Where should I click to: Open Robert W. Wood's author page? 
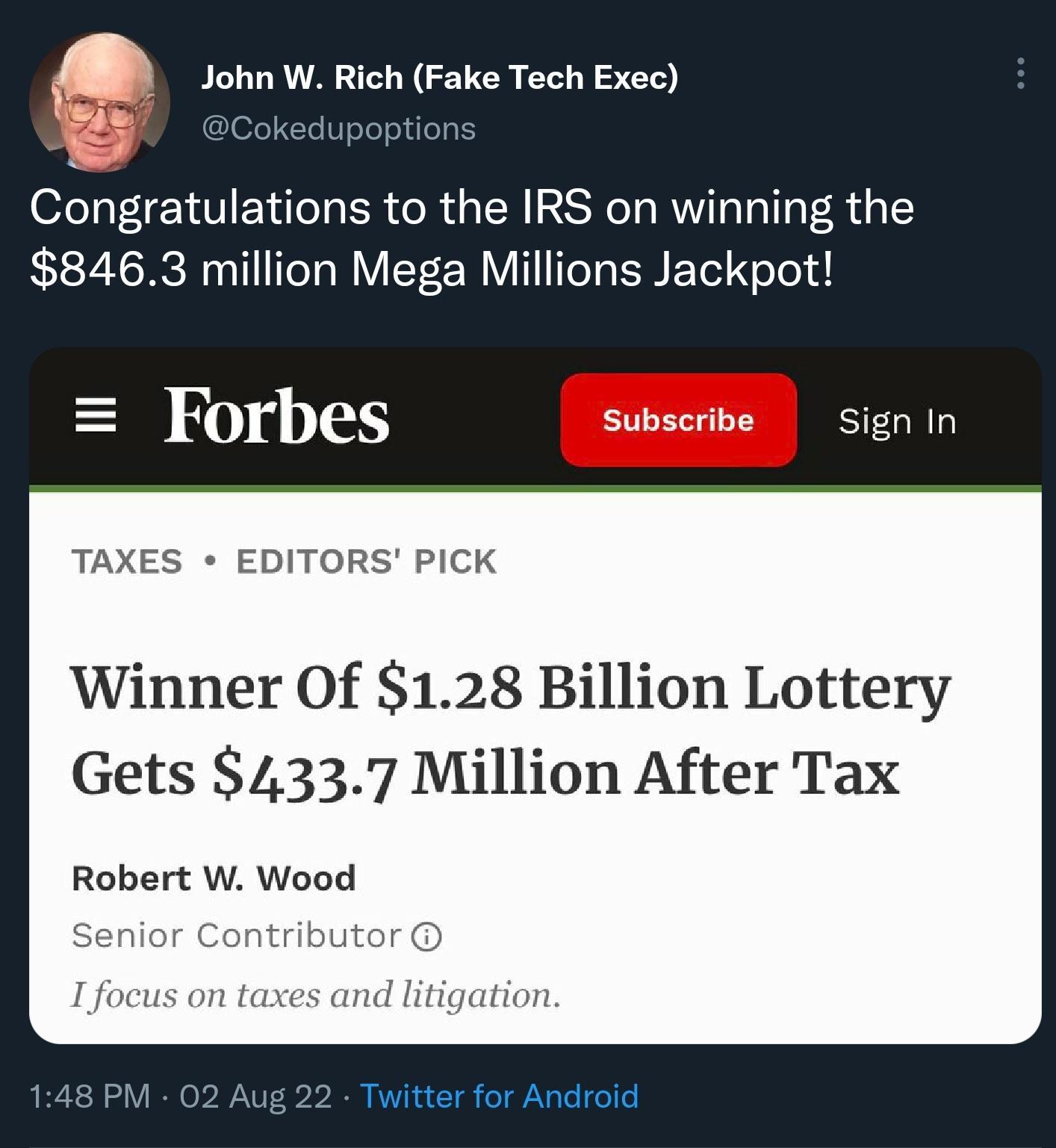214,878
